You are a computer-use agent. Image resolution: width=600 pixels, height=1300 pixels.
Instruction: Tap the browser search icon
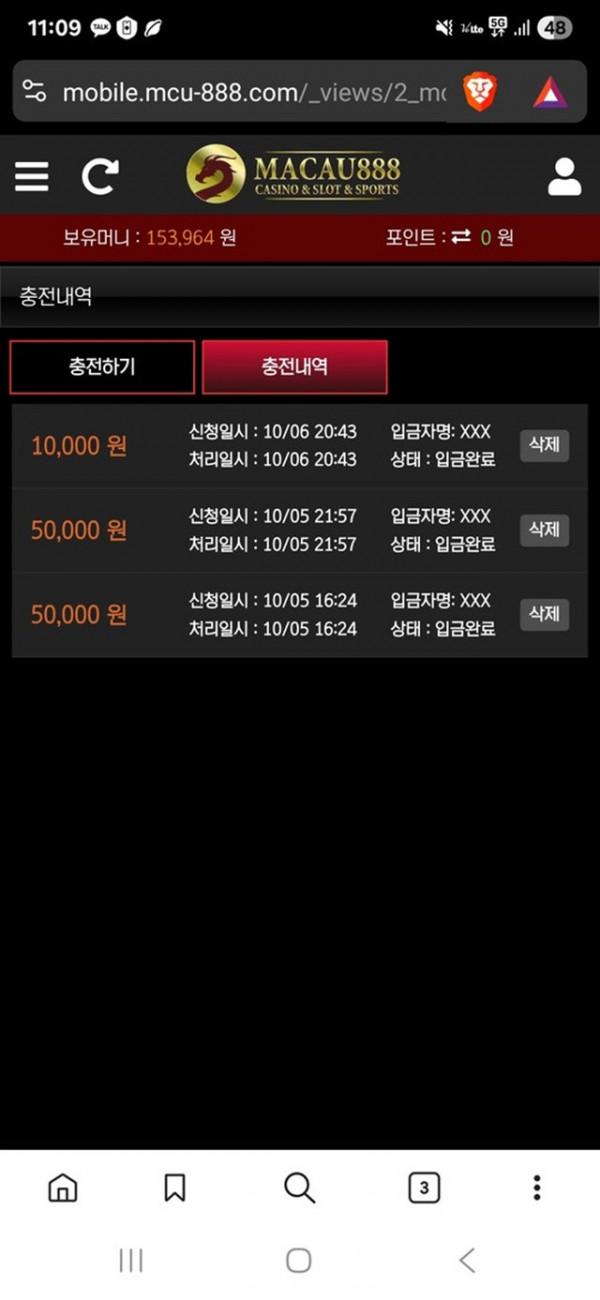click(x=299, y=1187)
